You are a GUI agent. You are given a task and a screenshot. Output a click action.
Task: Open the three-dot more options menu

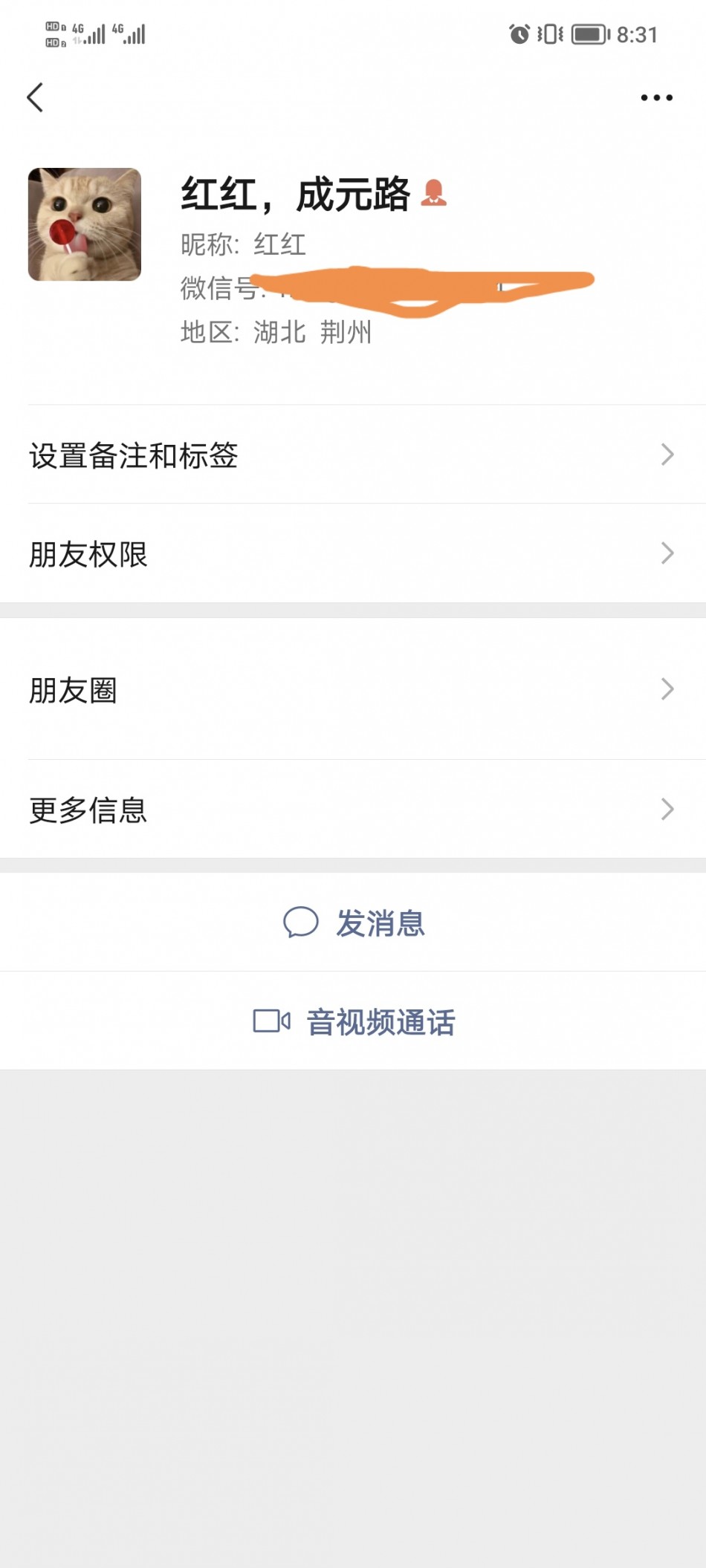click(x=657, y=97)
